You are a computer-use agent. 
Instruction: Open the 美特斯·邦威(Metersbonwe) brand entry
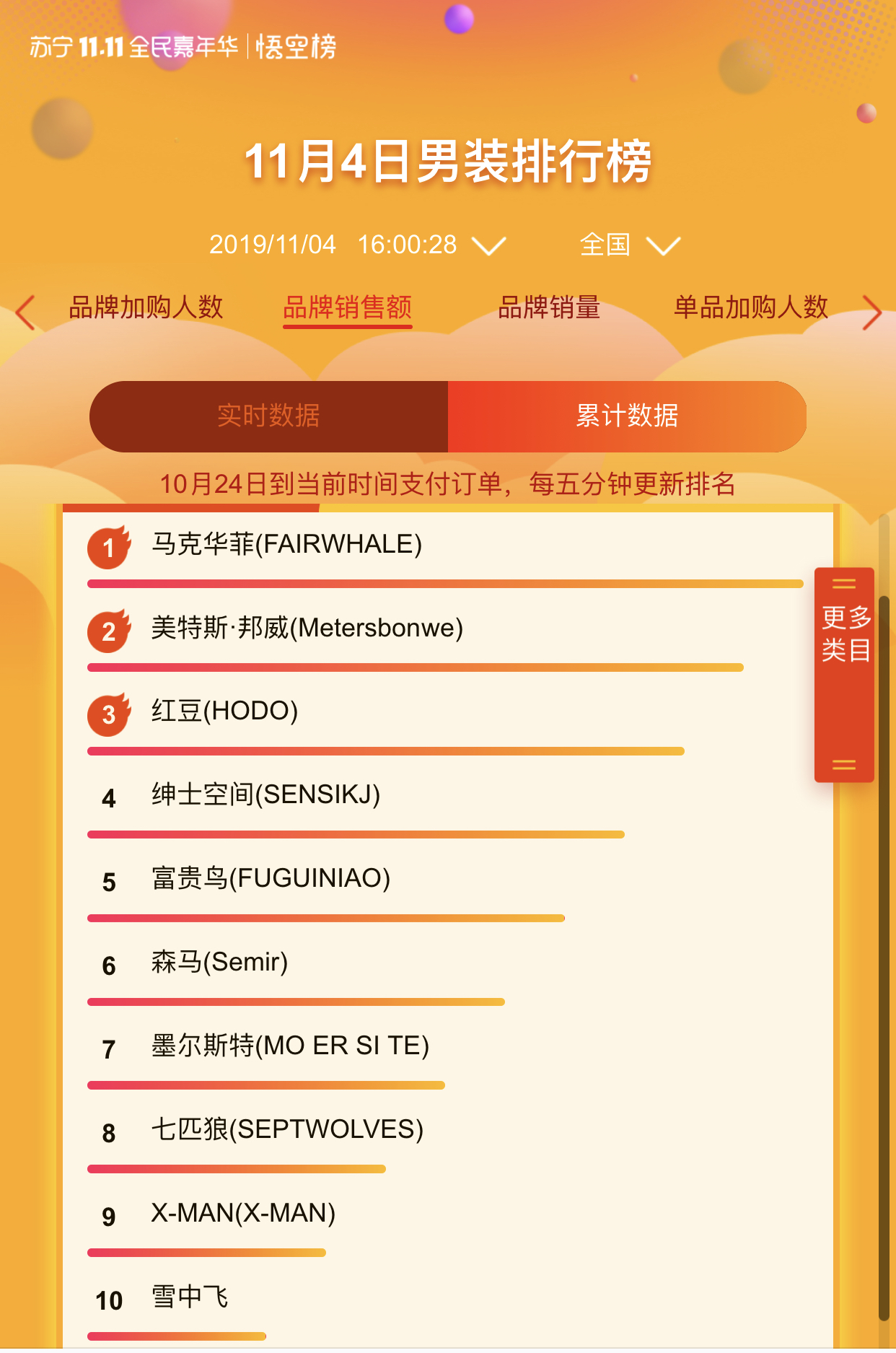[307, 629]
